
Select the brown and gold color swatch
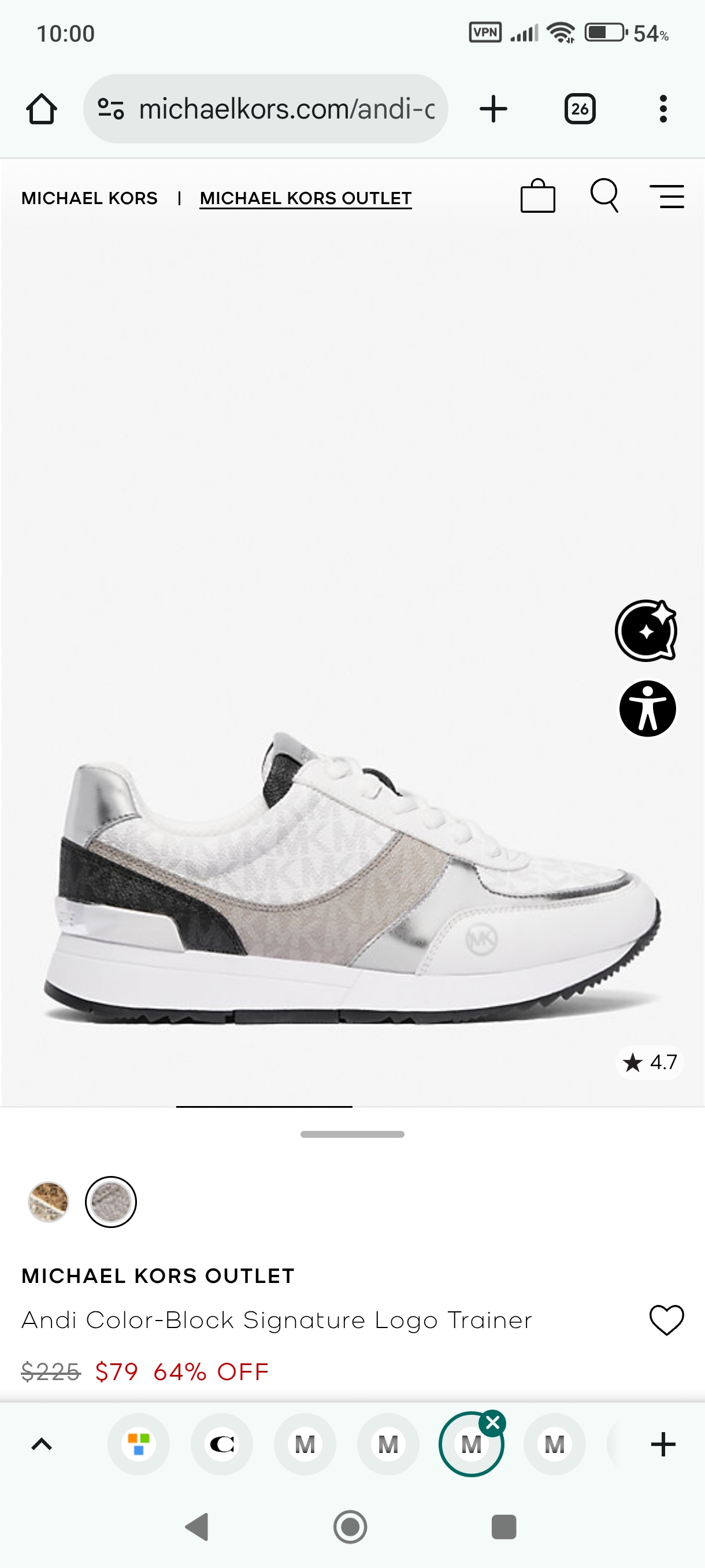coord(49,1201)
